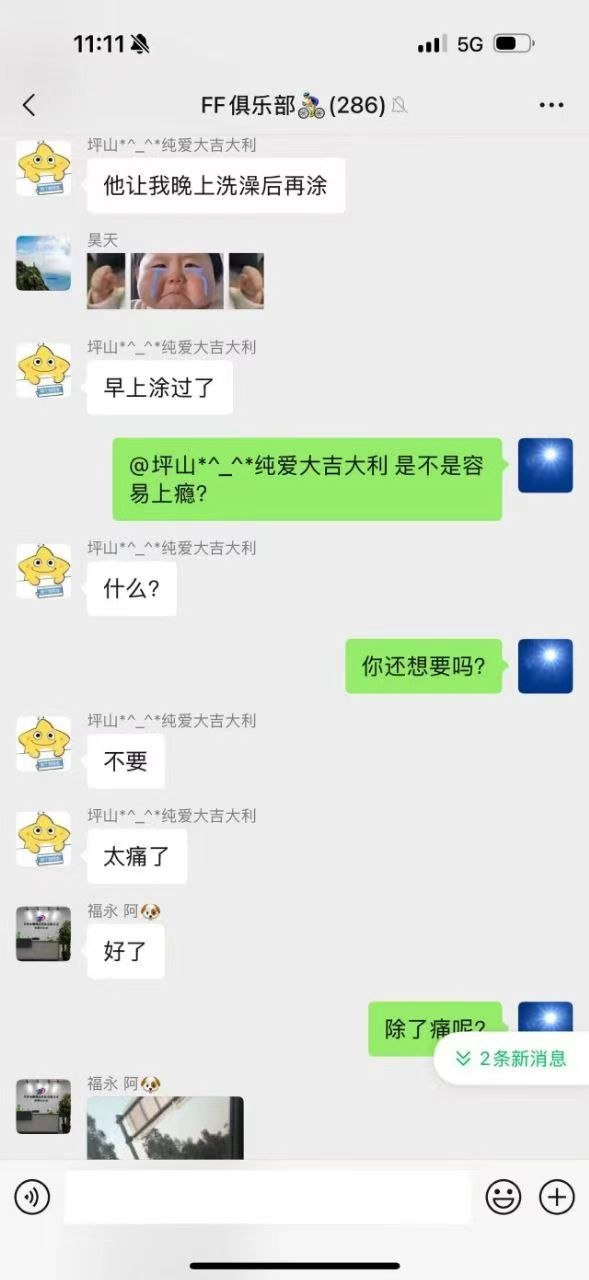Go back from the FF俱乐部 chat

[29, 105]
